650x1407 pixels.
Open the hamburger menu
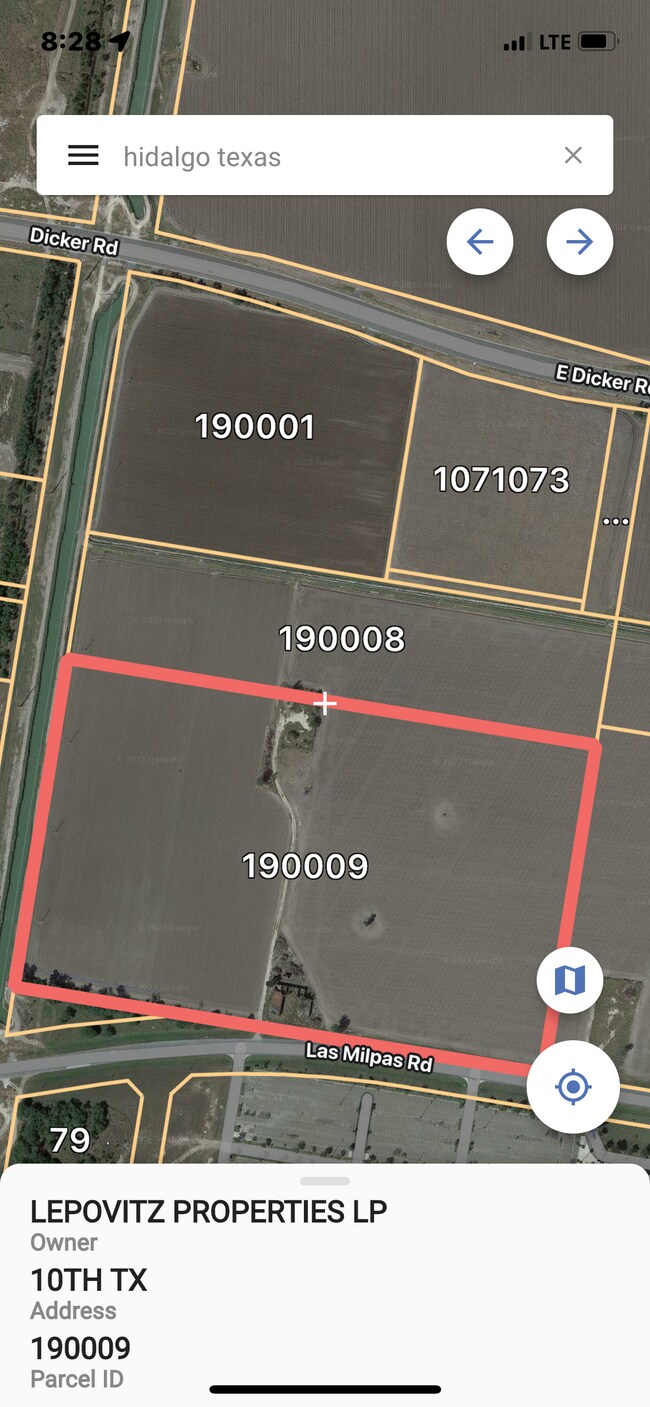point(83,155)
